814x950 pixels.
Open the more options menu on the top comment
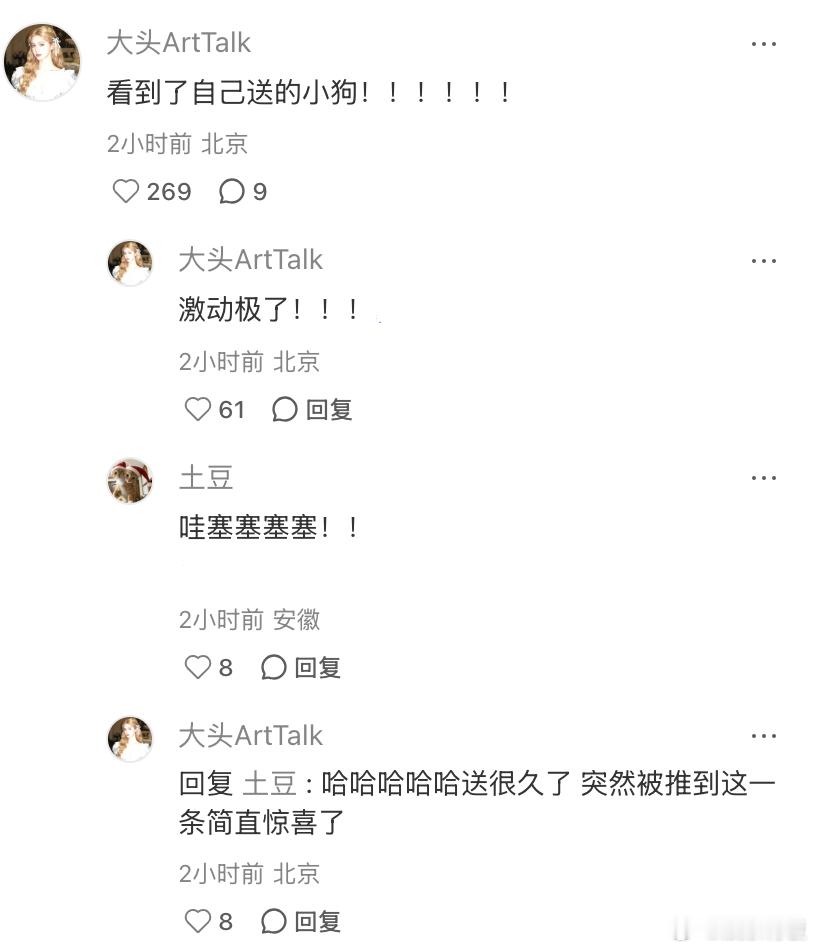click(x=764, y=43)
